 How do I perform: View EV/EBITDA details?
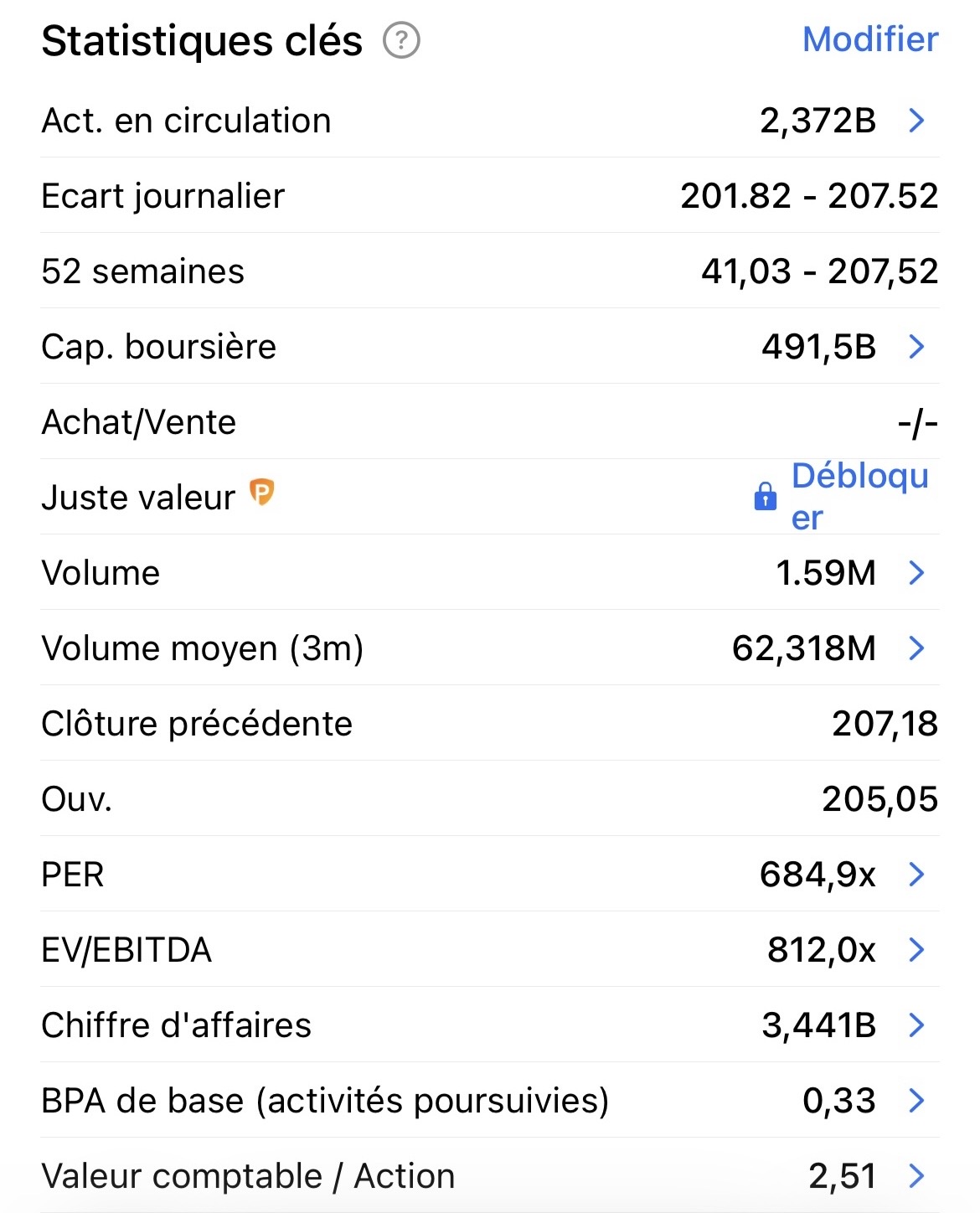[916, 950]
